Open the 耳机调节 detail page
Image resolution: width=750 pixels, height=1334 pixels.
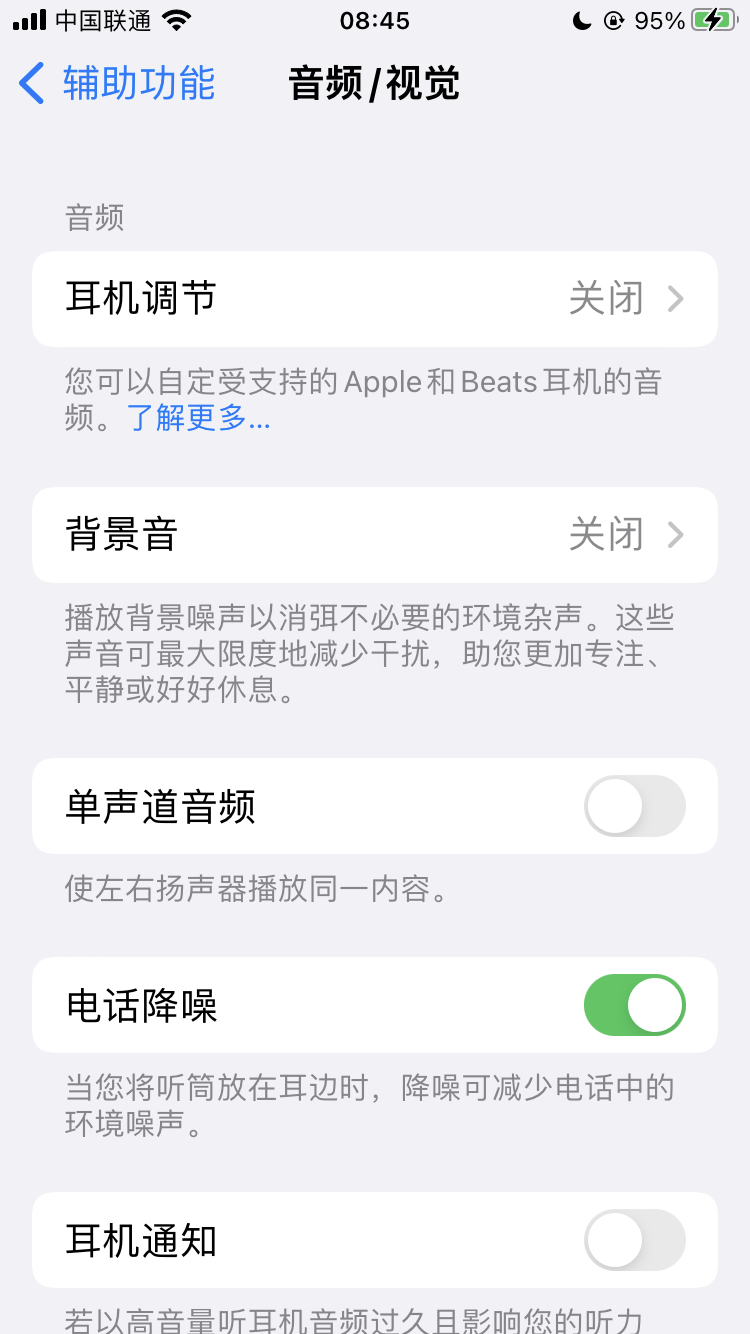click(375, 299)
